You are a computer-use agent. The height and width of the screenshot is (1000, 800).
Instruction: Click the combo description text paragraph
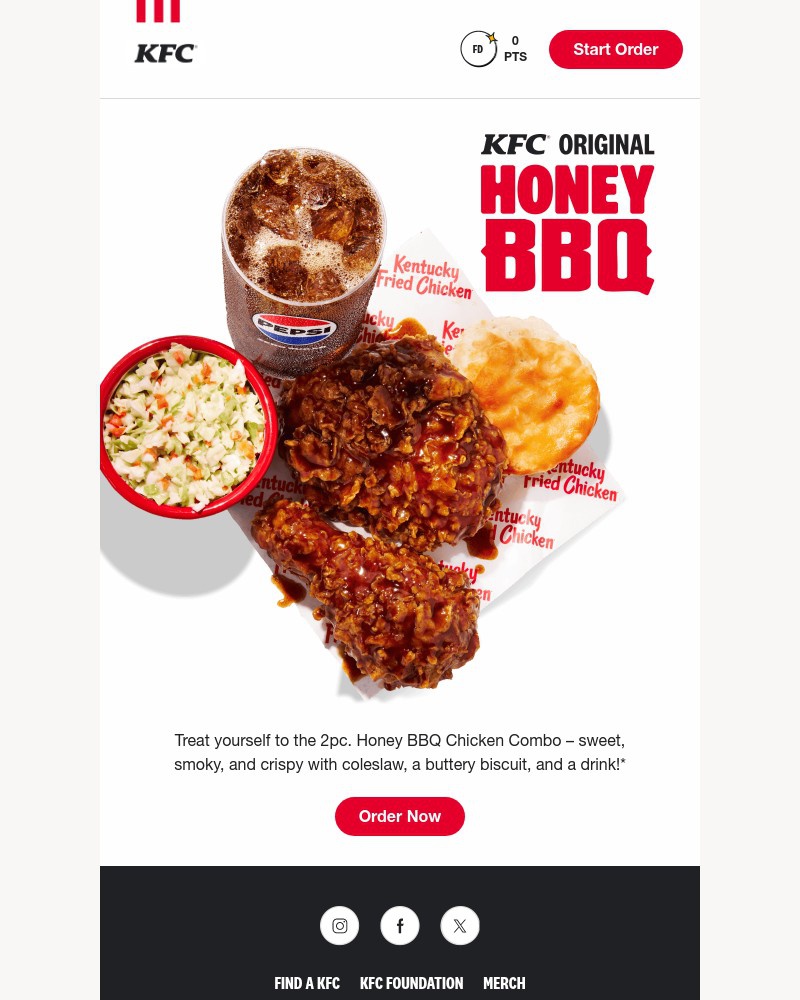(x=400, y=752)
